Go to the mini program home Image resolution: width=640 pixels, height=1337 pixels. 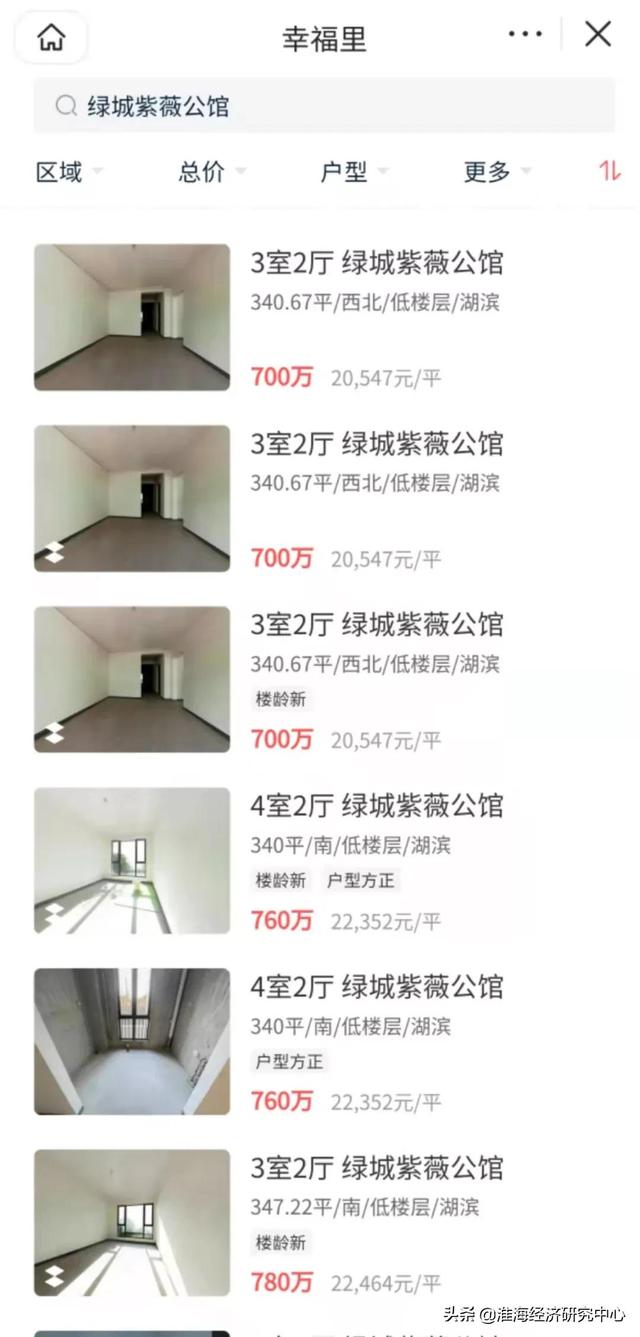(51, 38)
